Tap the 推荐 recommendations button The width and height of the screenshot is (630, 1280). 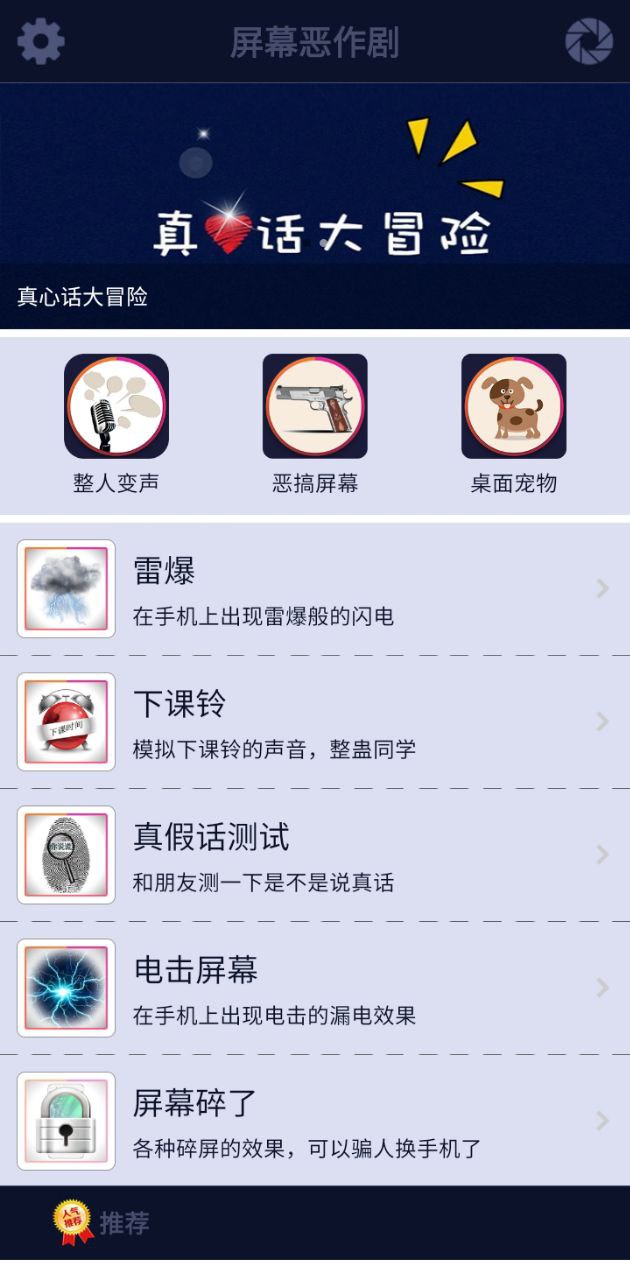pyautogui.click(x=102, y=1222)
